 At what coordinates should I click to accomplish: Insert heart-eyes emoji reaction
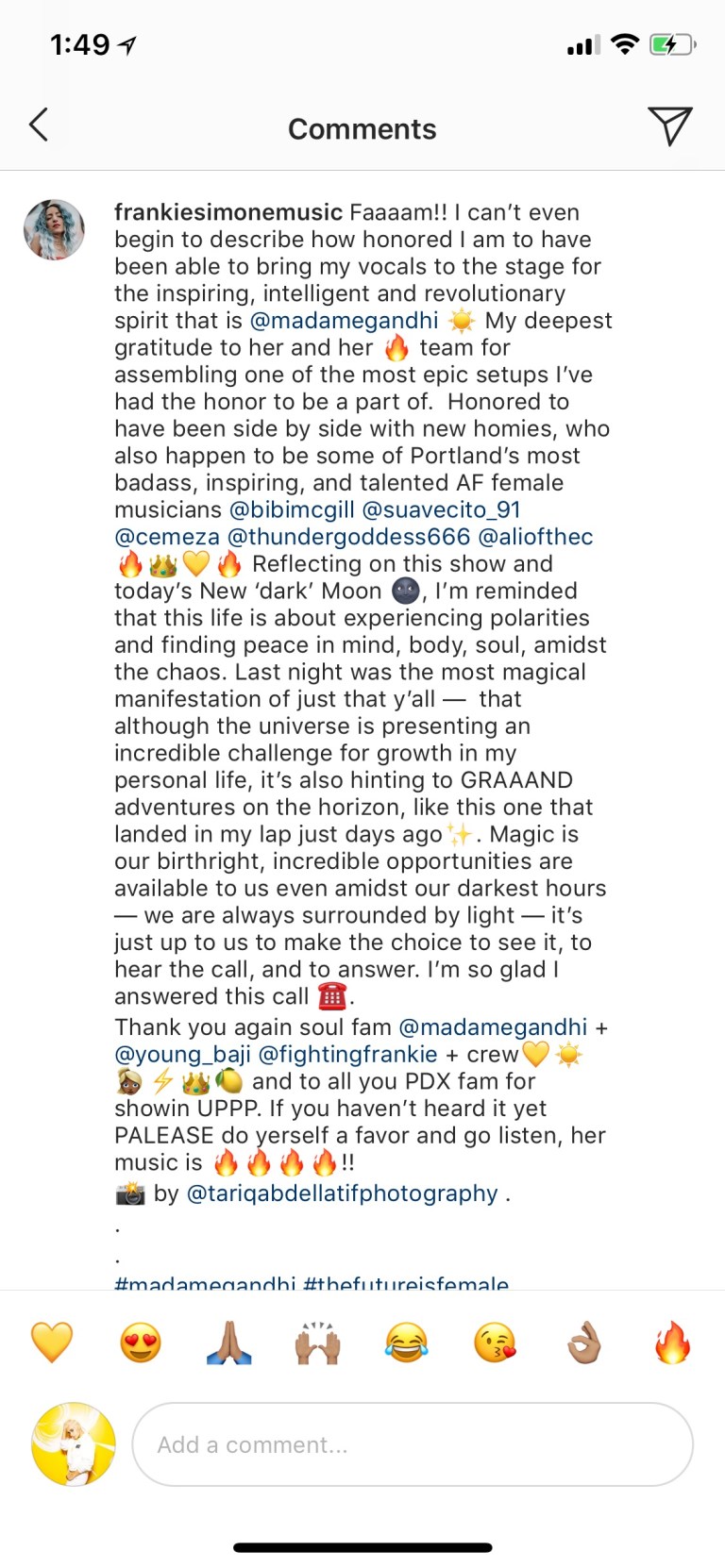[x=141, y=1343]
